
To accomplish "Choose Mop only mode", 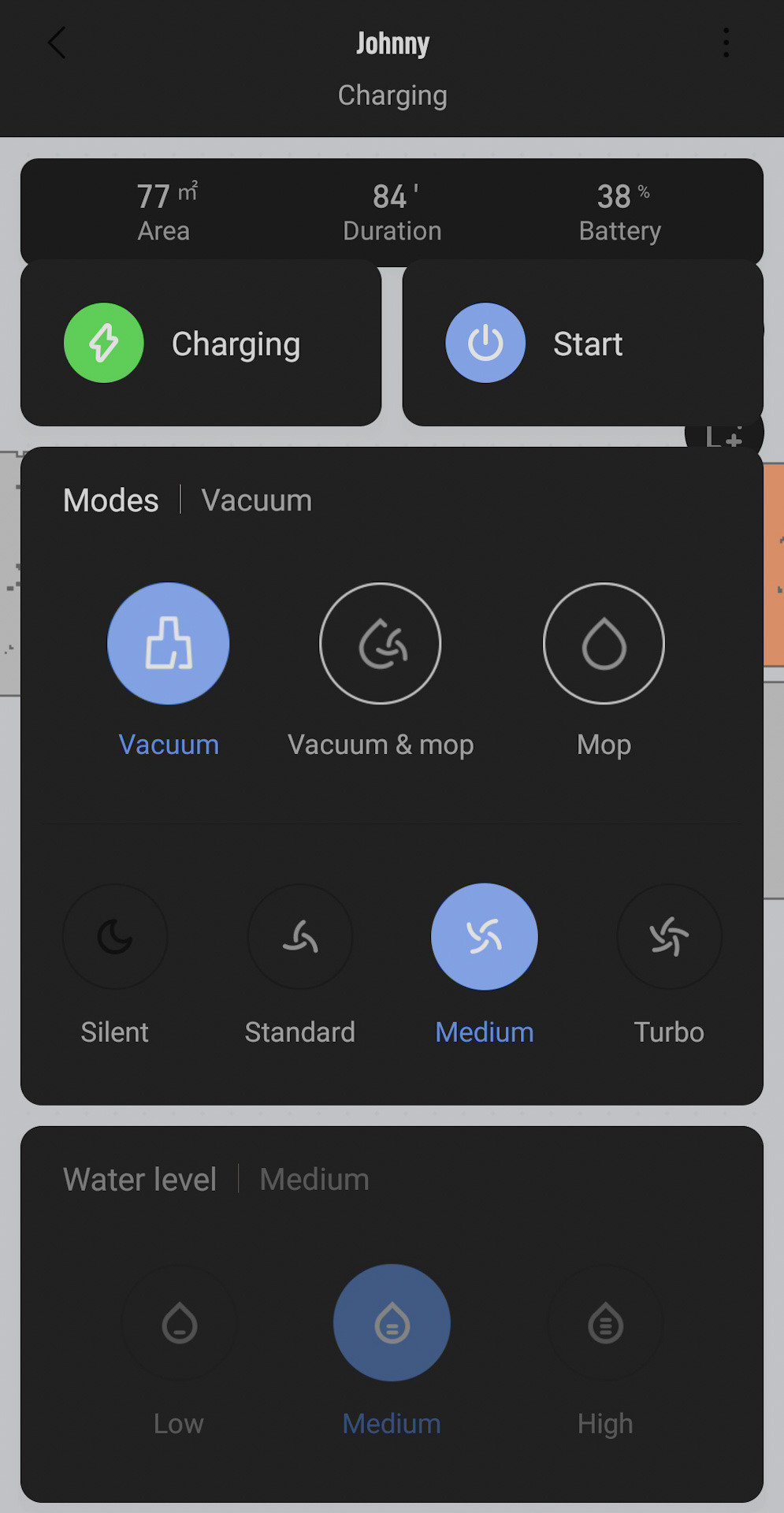I will [604, 644].
